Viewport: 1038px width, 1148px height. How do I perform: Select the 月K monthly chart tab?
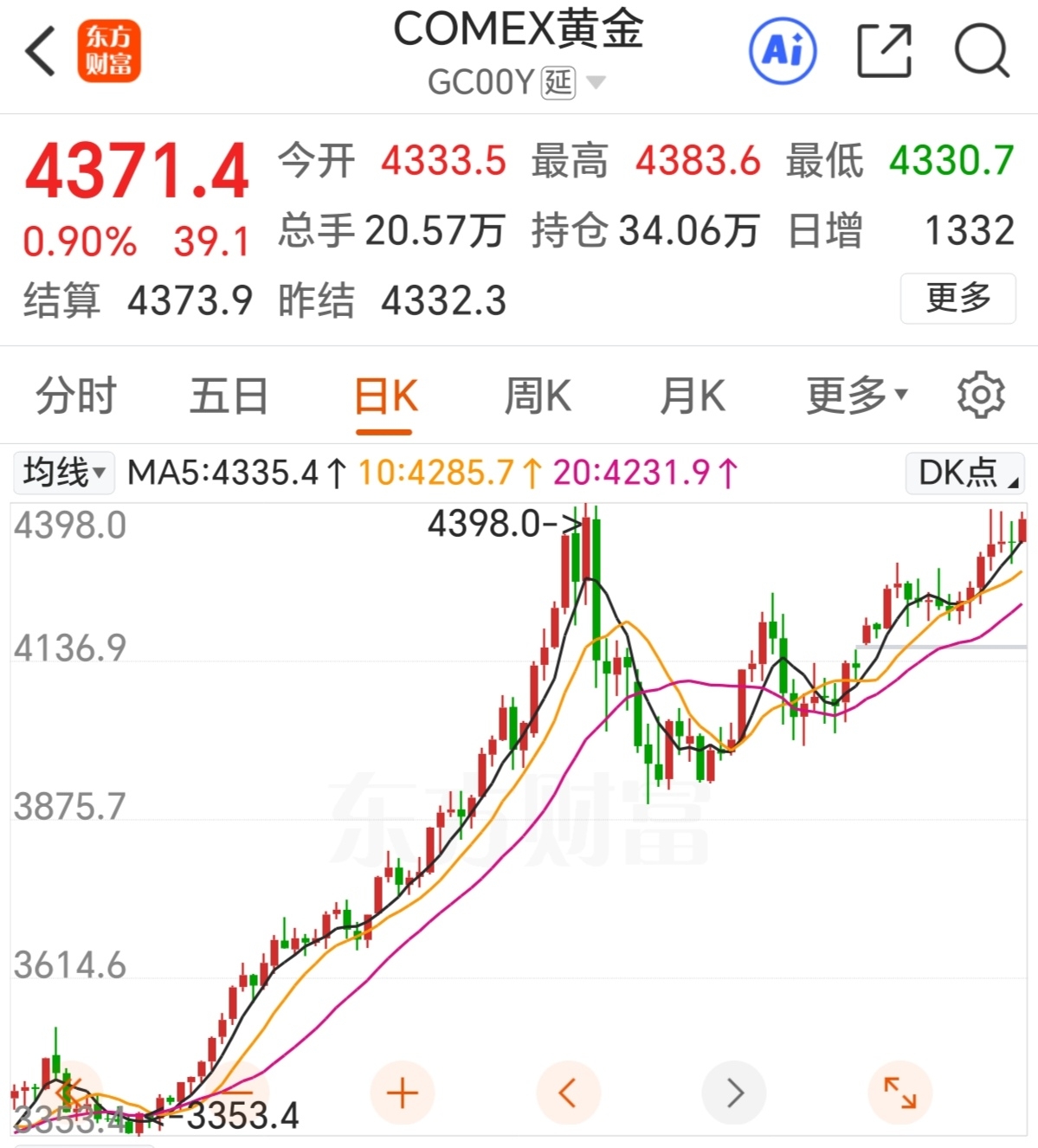(x=692, y=396)
